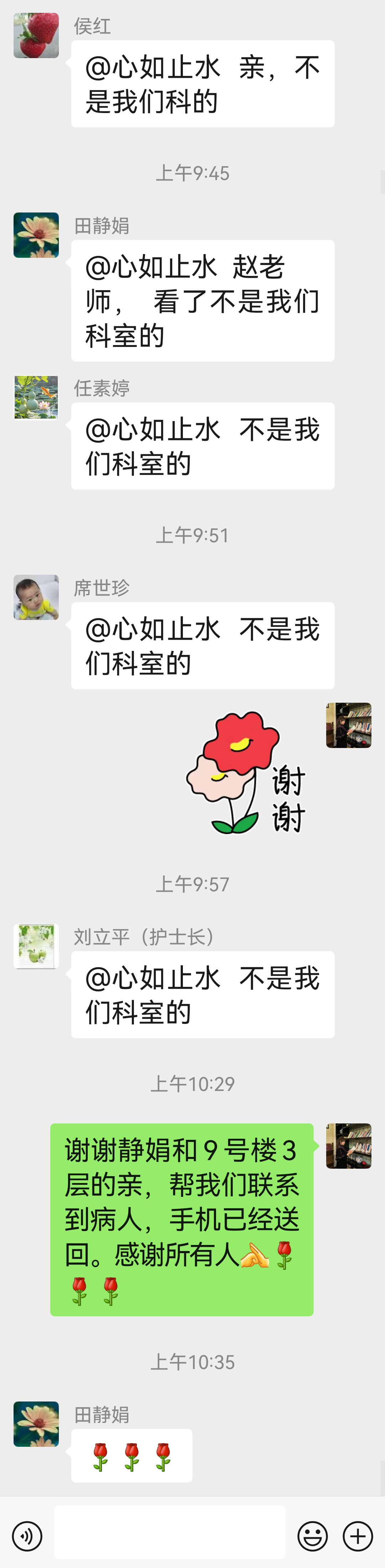385x1568 pixels.
Task: View 任素婷's profile picture
Action: tap(36, 398)
